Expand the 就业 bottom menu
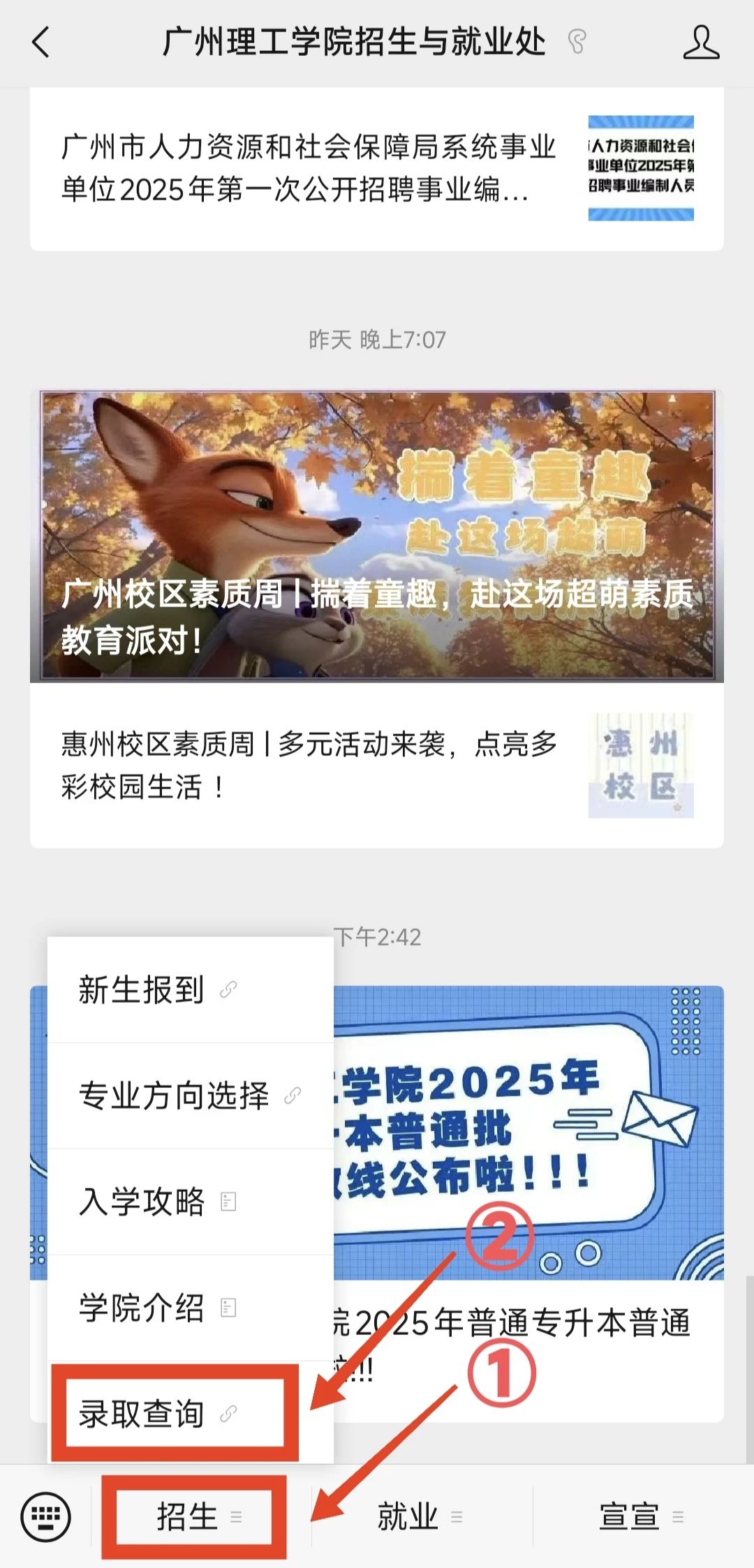The height and width of the screenshot is (1568, 754). [x=419, y=1516]
